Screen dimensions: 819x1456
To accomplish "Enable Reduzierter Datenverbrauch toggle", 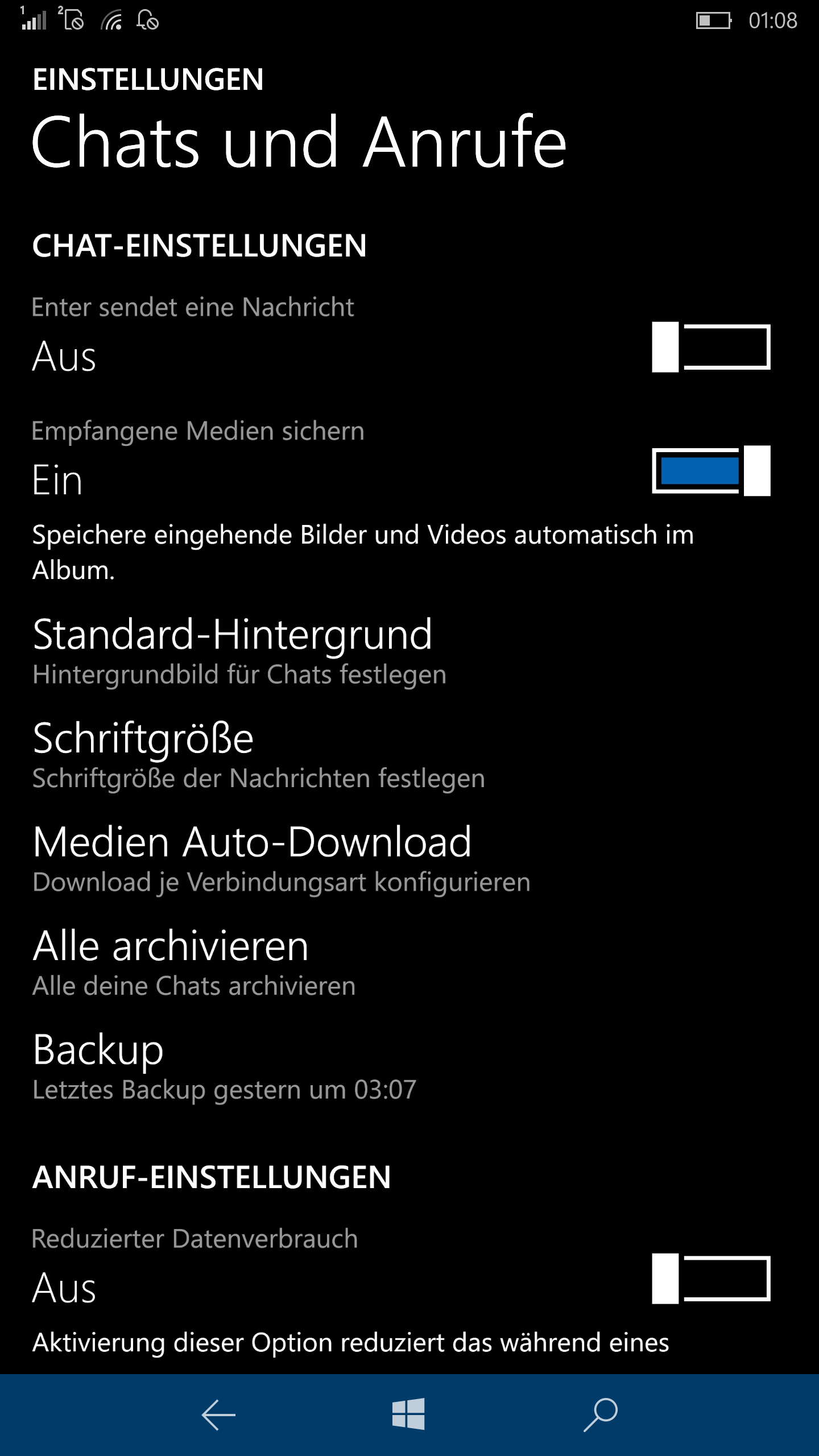I will pos(711,1279).
